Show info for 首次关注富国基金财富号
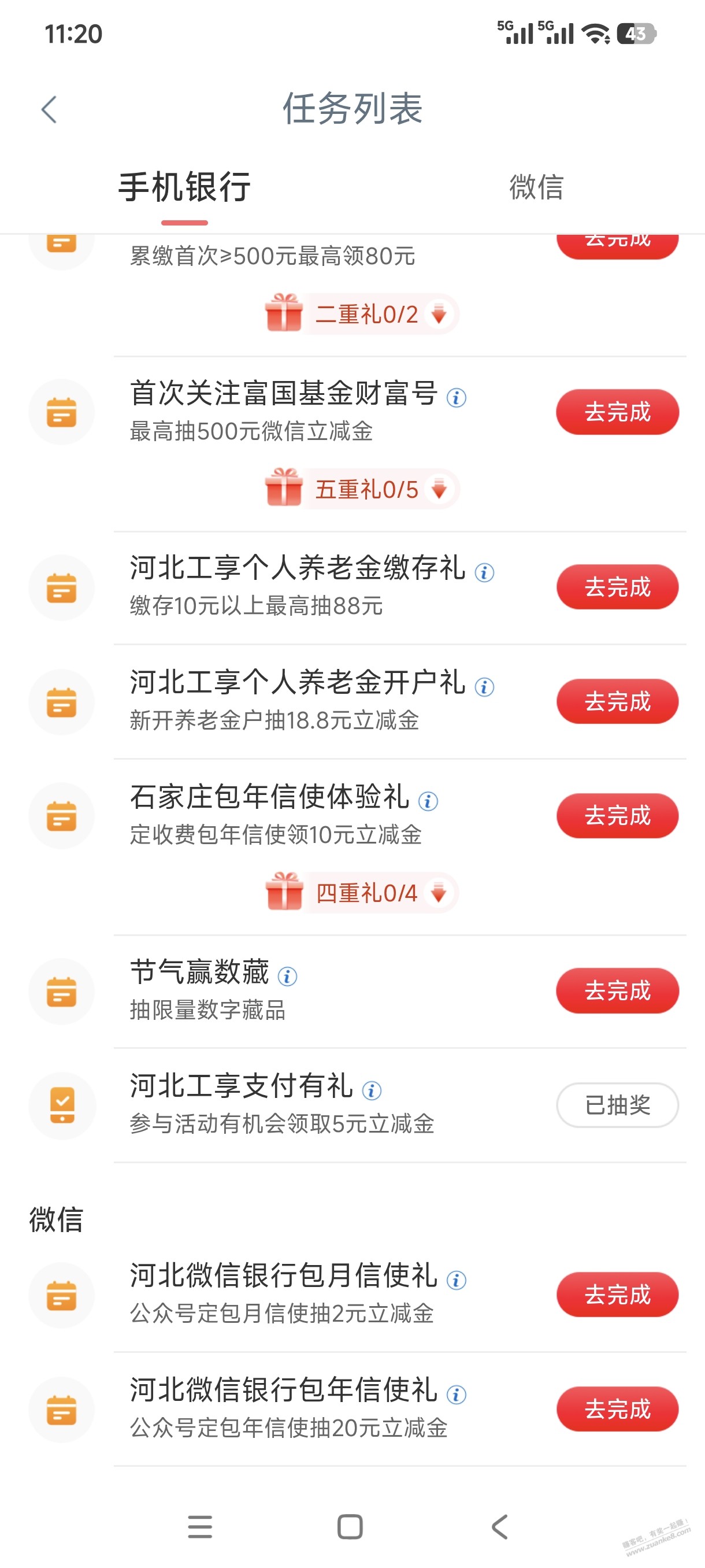 coord(456,398)
